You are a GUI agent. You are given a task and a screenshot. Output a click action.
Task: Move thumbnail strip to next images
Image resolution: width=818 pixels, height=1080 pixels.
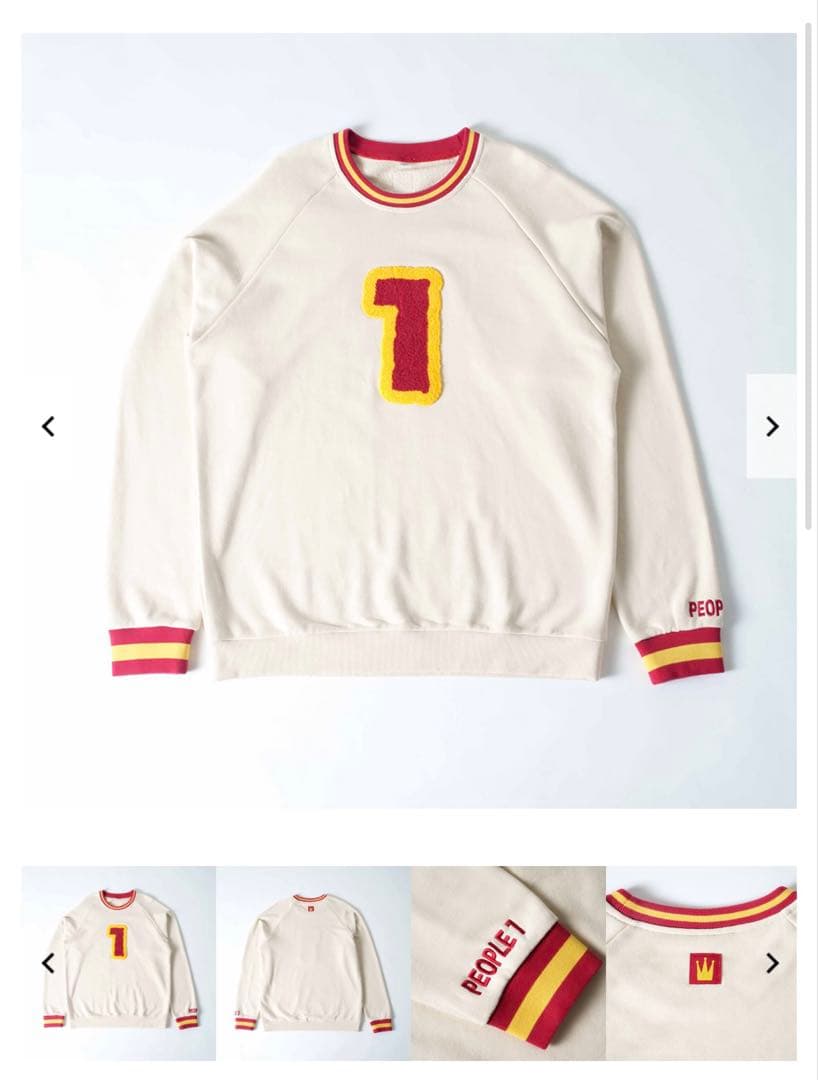(x=772, y=963)
